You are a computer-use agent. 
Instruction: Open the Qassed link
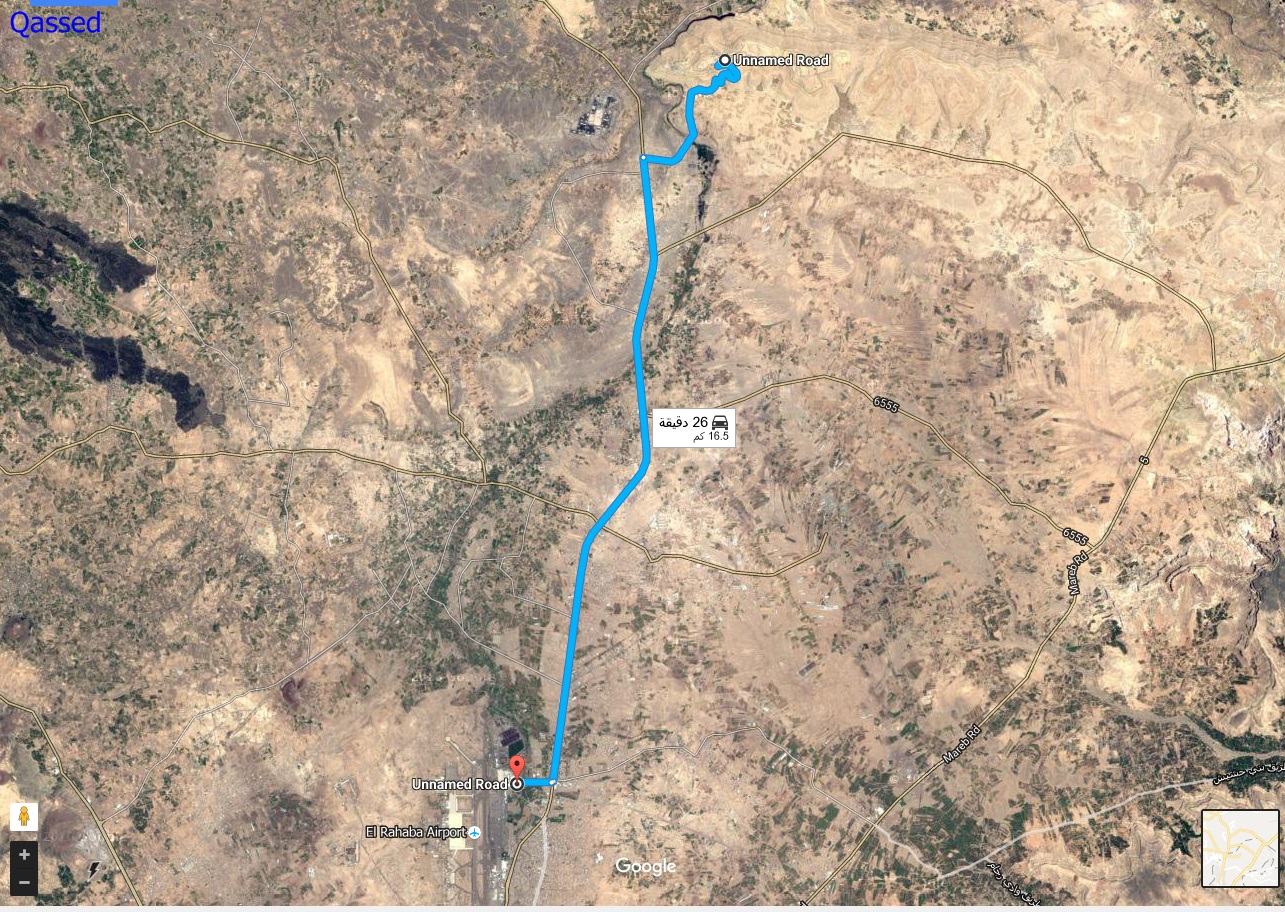pos(55,23)
